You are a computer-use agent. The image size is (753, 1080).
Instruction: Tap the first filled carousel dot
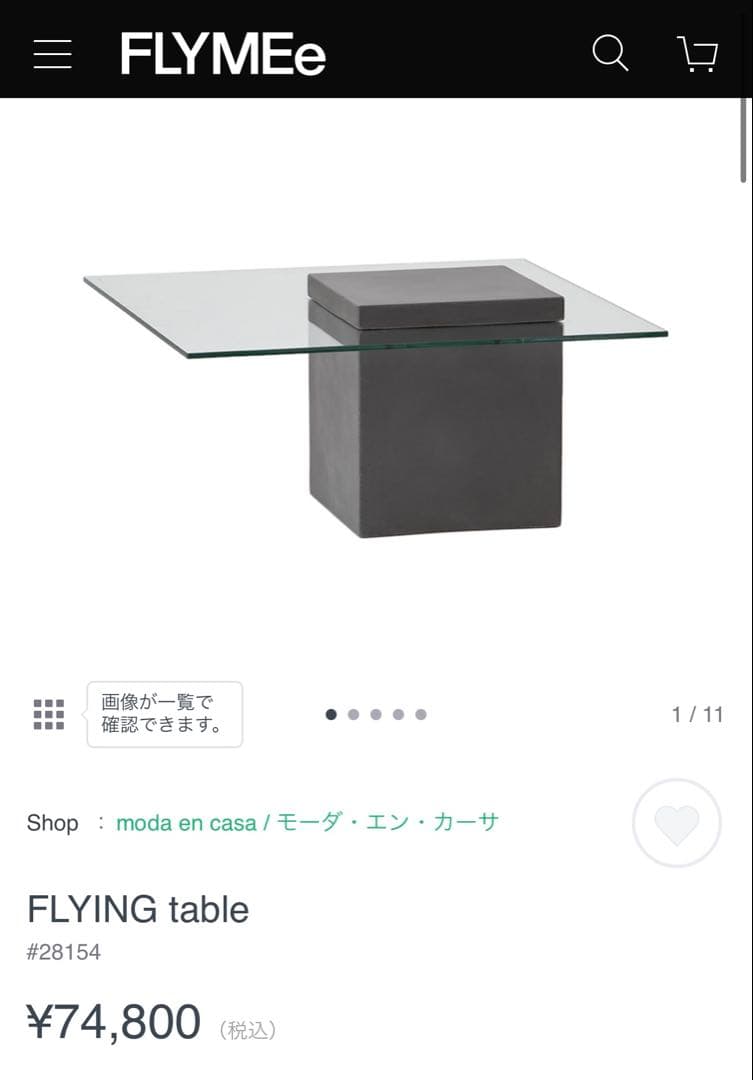[332, 714]
